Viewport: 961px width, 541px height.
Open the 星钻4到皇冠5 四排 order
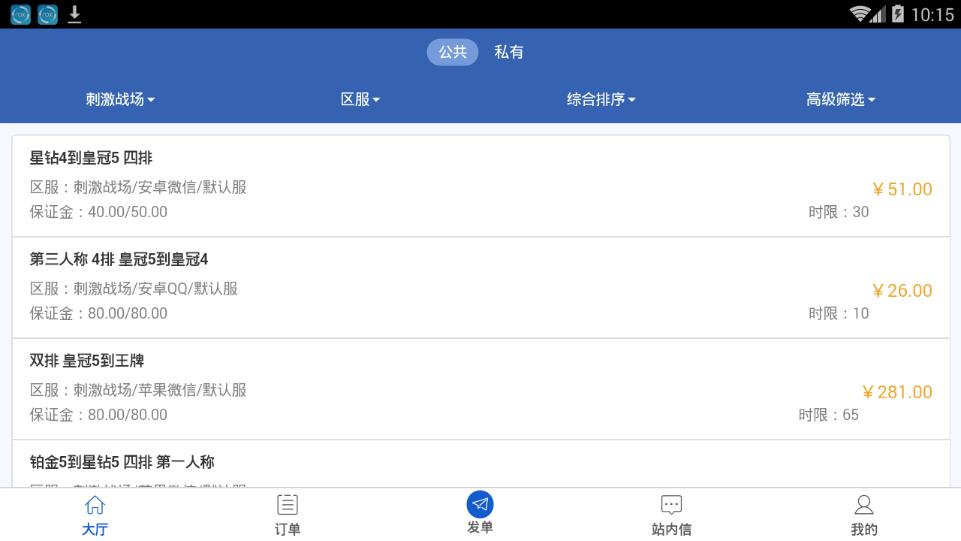point(480,186)
